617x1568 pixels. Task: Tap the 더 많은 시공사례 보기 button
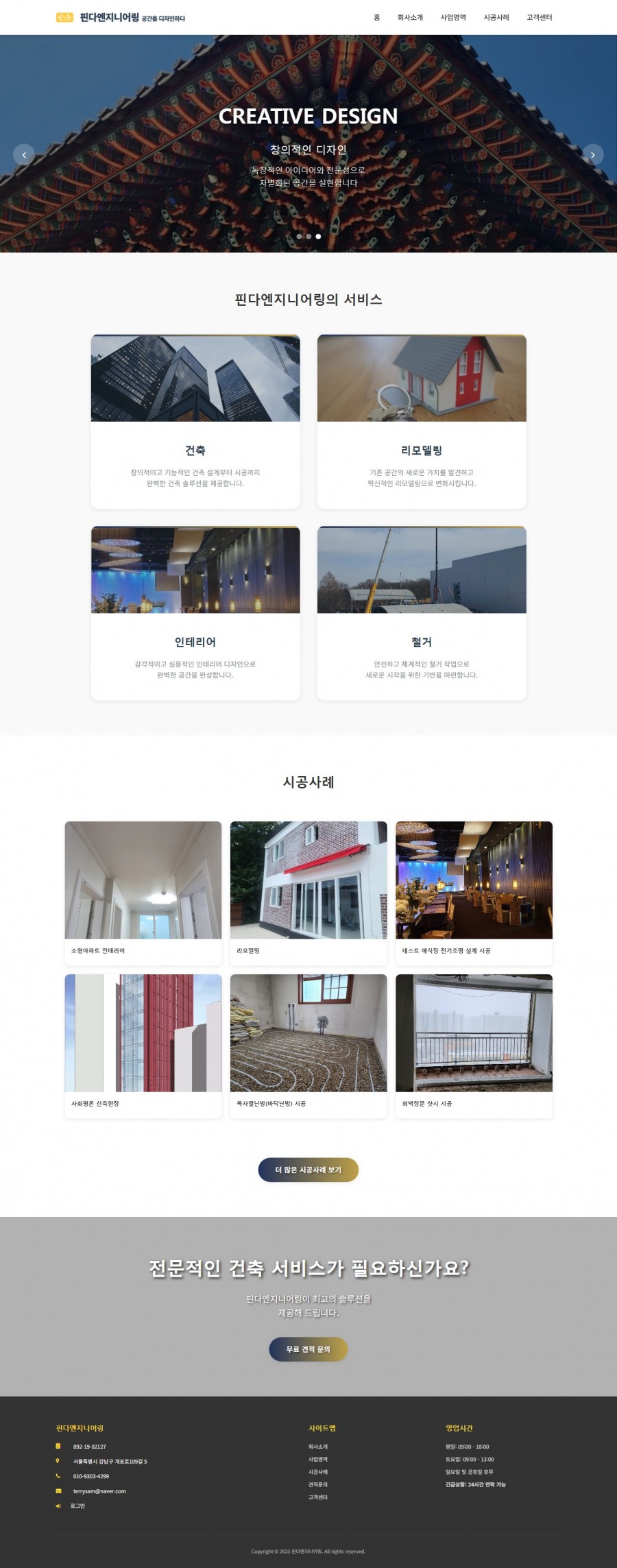pyautogui.click(x=308, y=1170)
